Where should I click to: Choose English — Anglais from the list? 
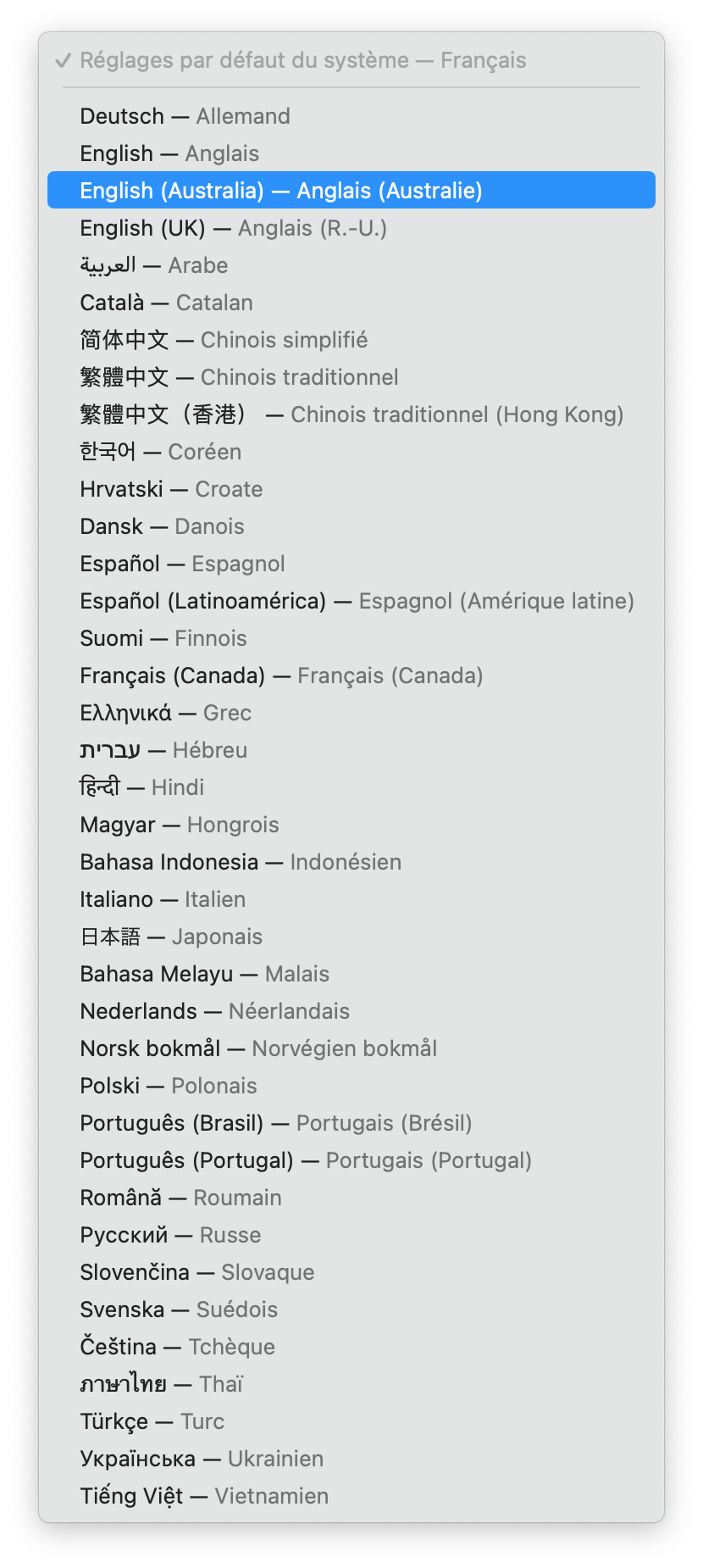pos(351,153)
